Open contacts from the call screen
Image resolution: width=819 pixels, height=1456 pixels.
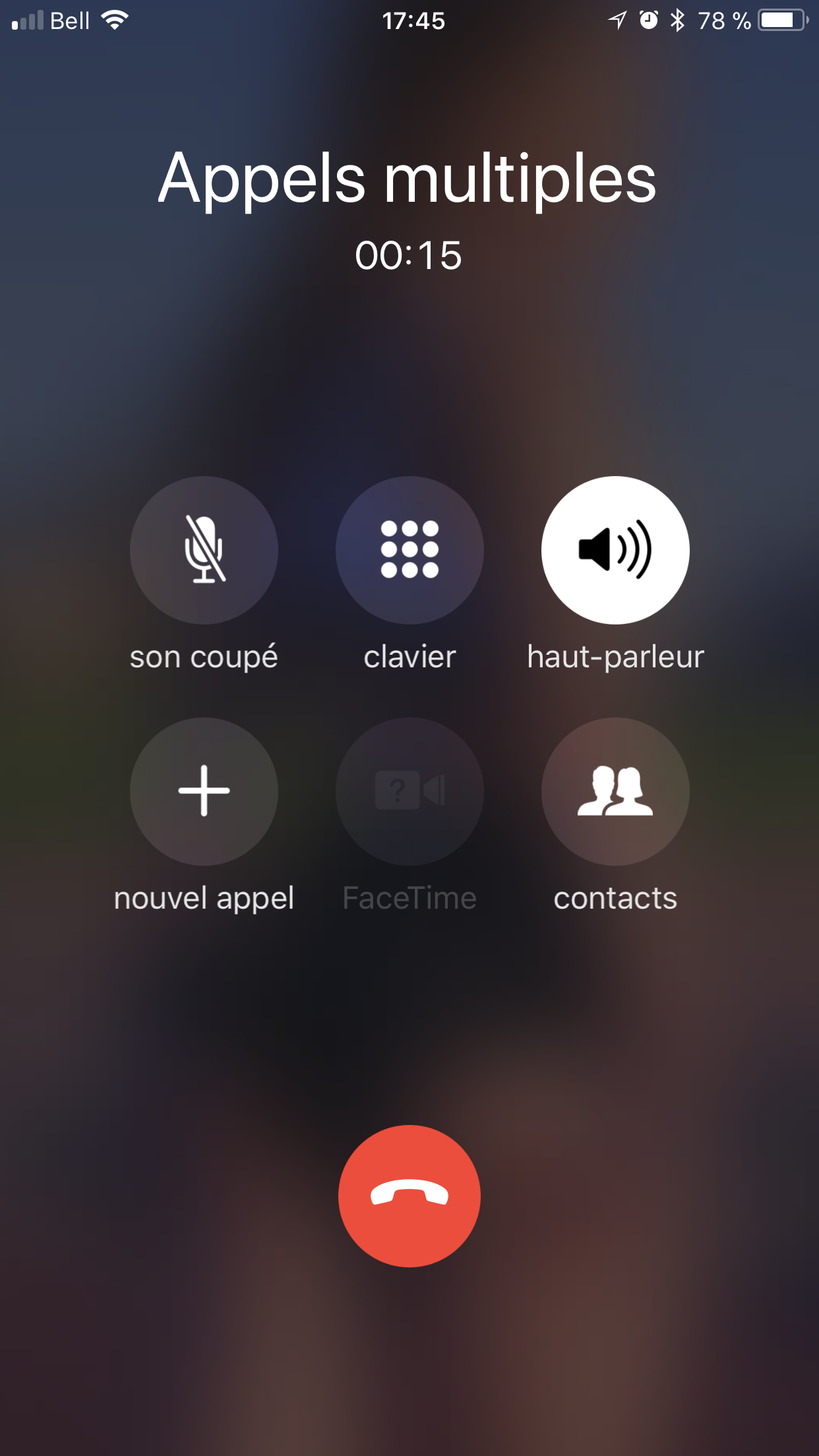615,791
